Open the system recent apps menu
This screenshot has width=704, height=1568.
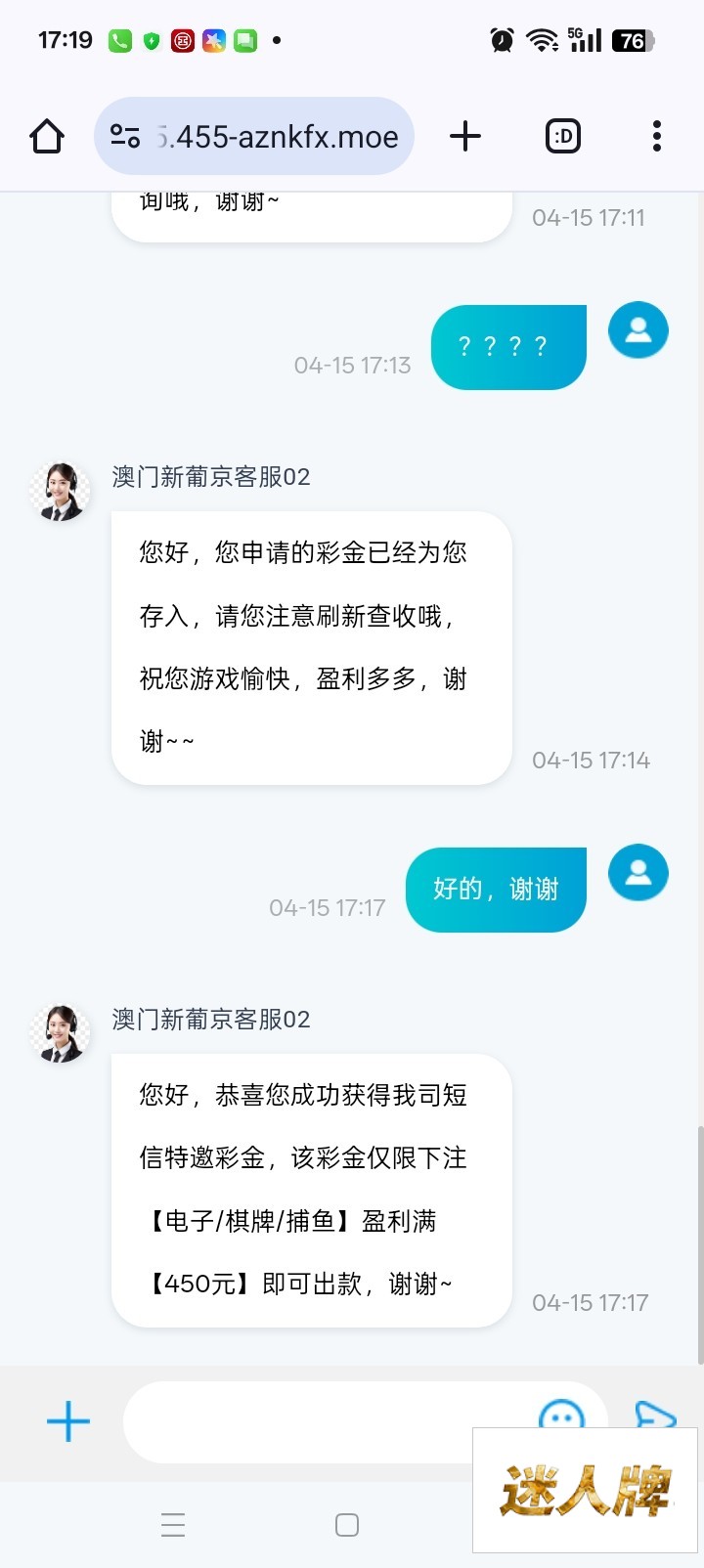173,1525
